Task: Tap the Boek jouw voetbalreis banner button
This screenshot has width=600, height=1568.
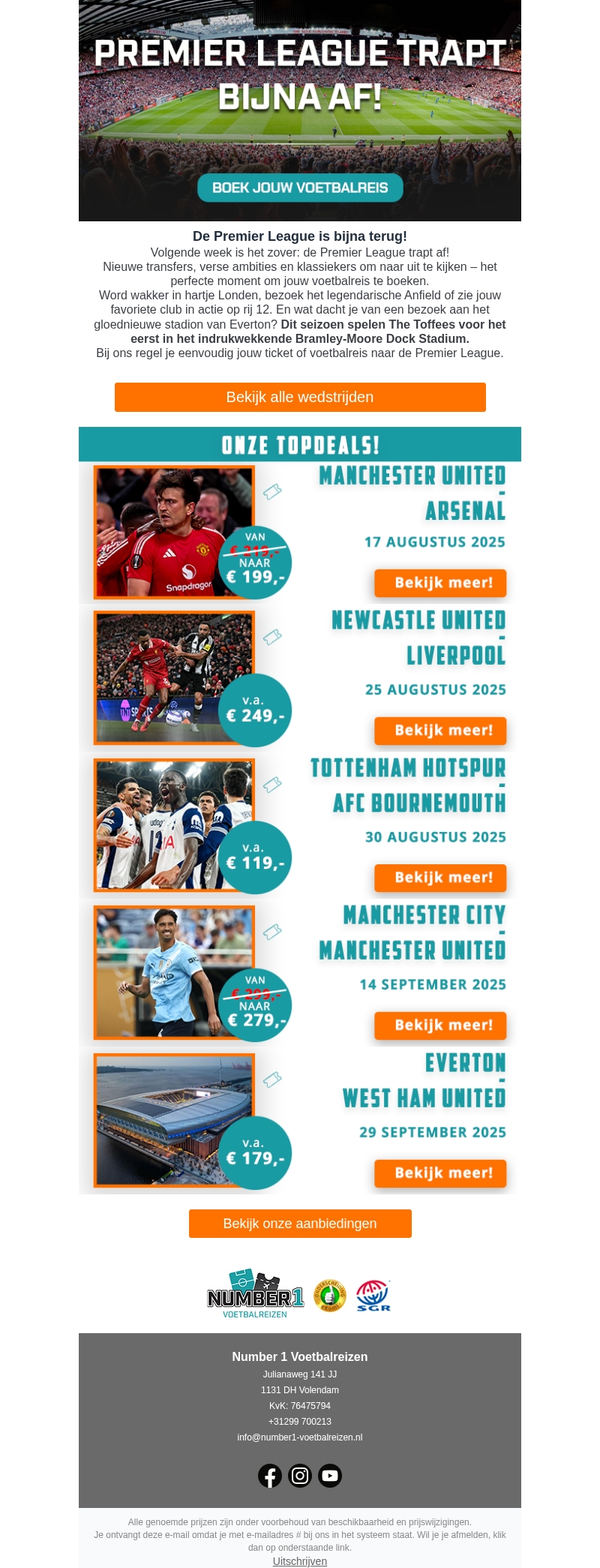Action: click(x=300, y=188)
